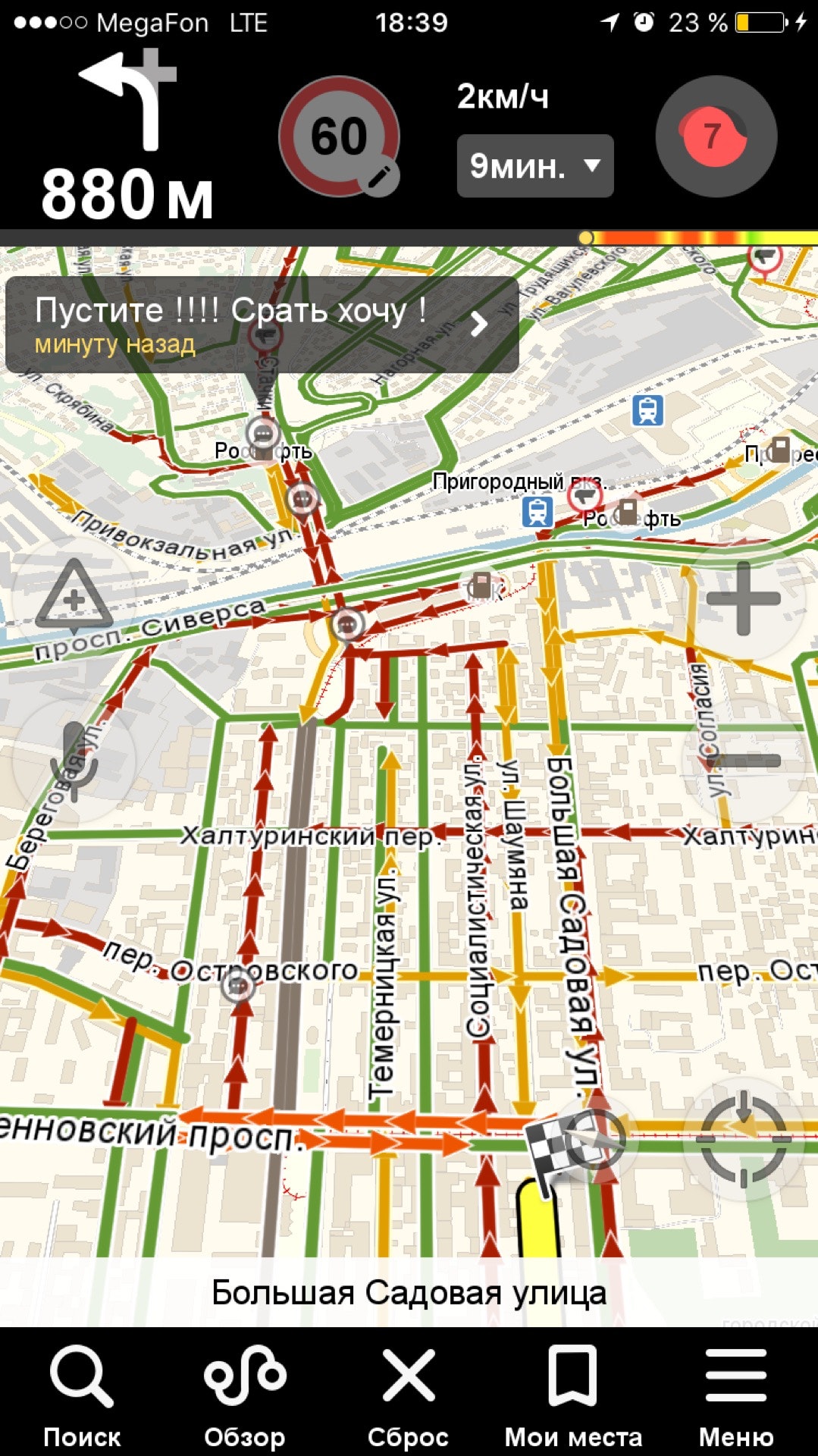
Task: Open Обзор route overview
Action: tap(244, 1395)
